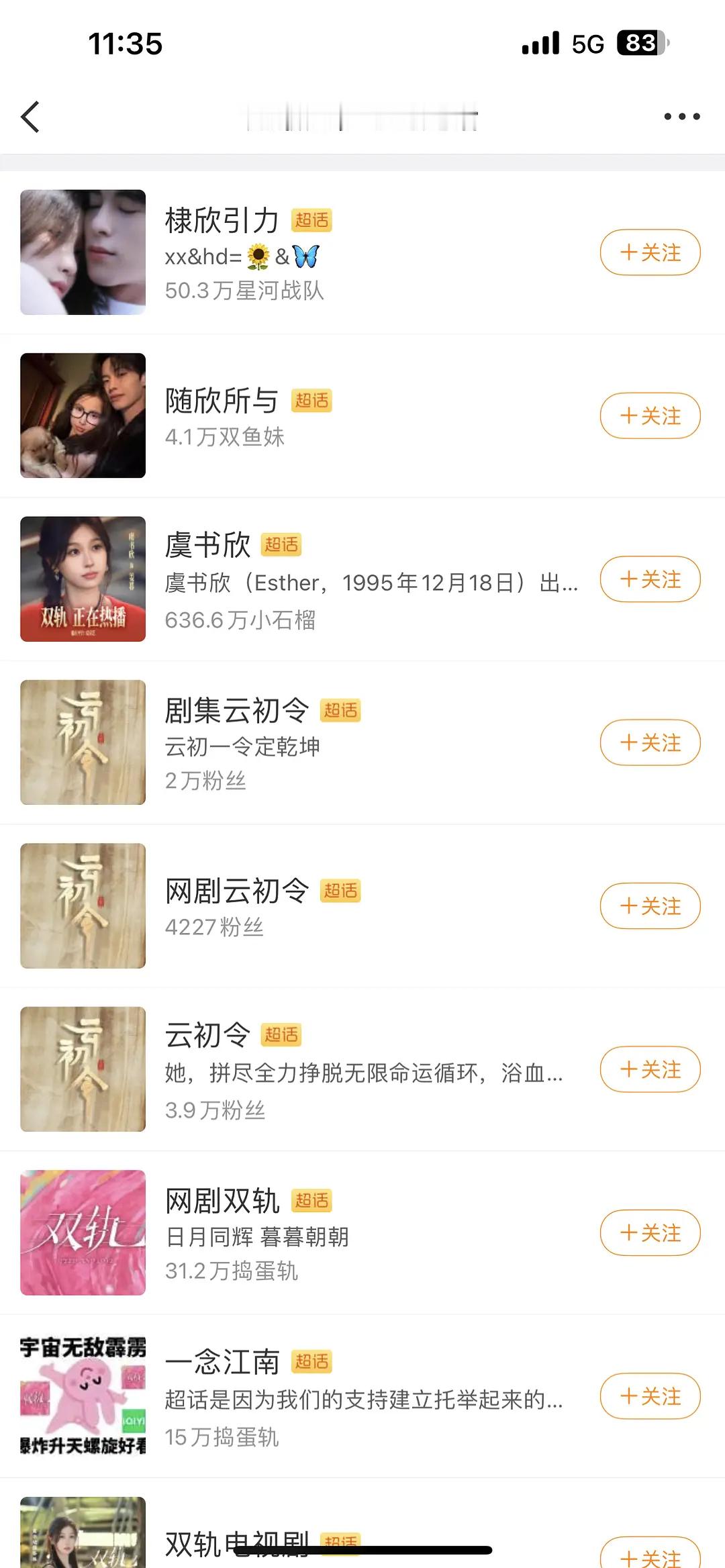View the 网剧云初令 super topic
Image resolution: width=725 pixels, height=1568 pixels.
click(236, 891)
